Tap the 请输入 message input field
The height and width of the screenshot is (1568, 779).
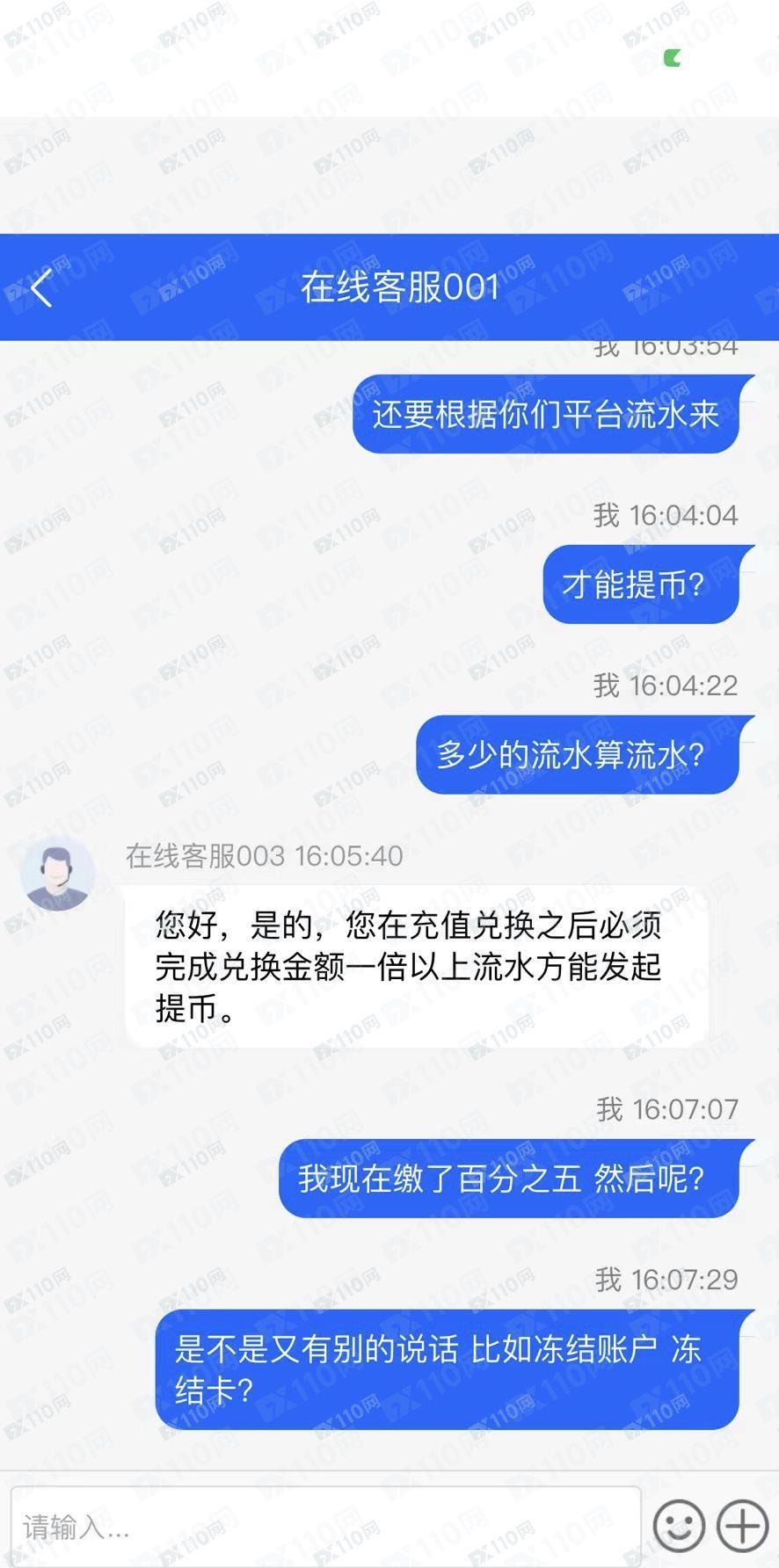325,1527
